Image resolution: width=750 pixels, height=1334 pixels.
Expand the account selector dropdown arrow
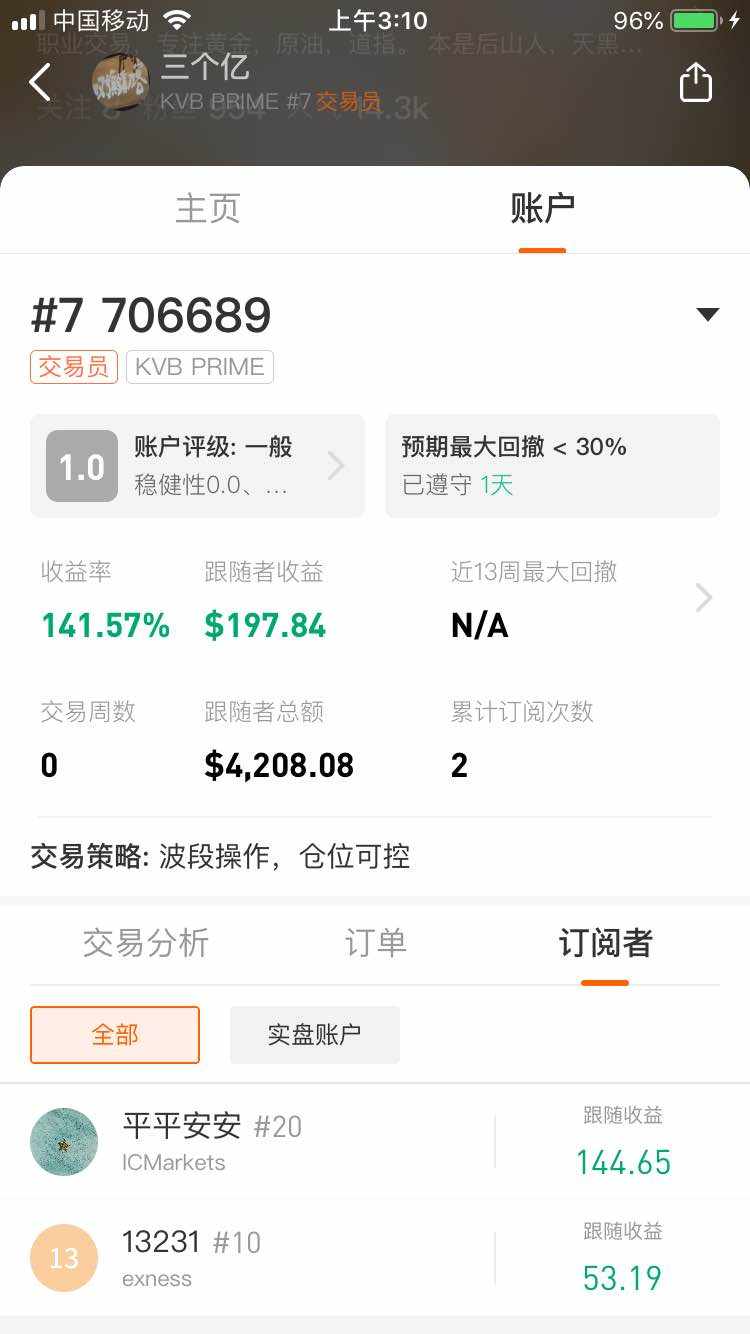(707, 315)
